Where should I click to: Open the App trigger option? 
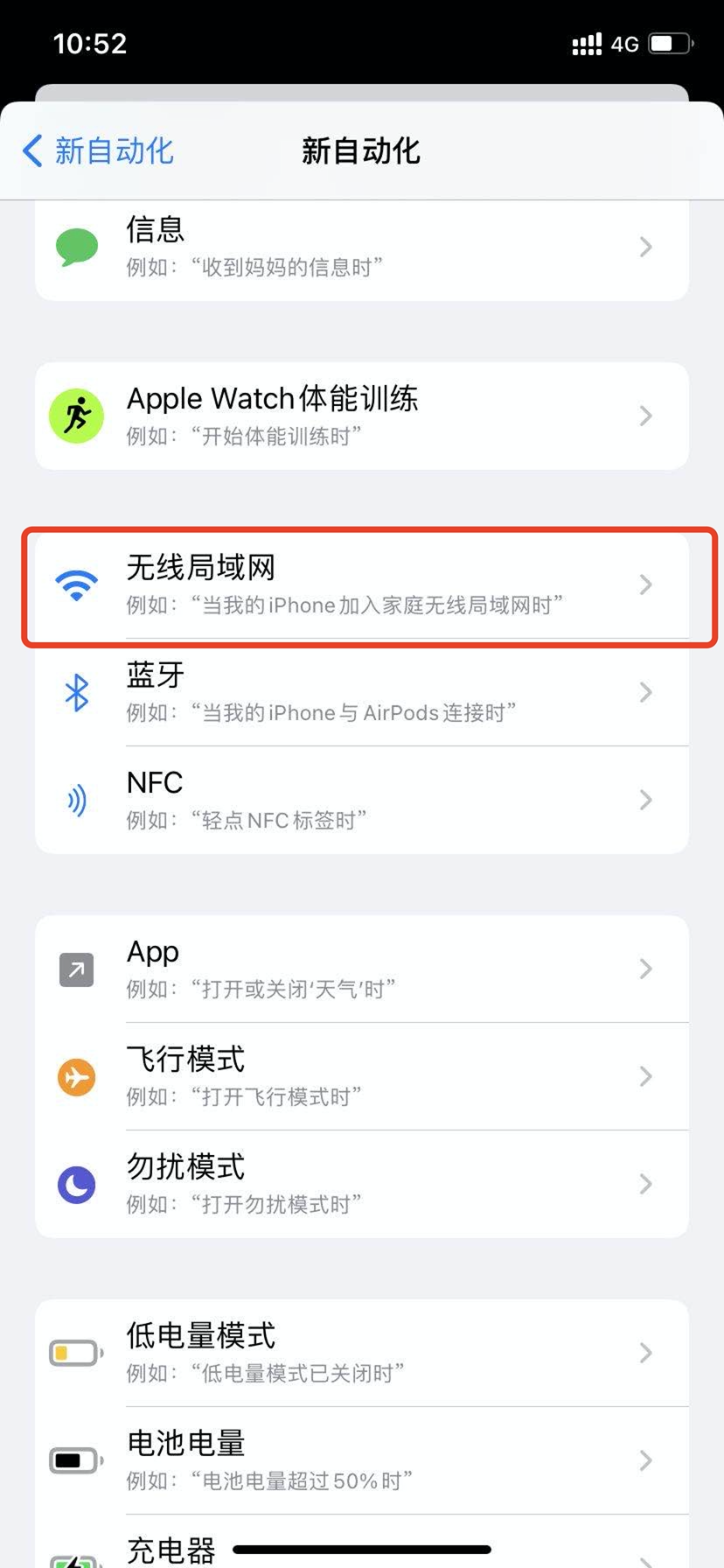pyautogui.click(x=361, y=969)
